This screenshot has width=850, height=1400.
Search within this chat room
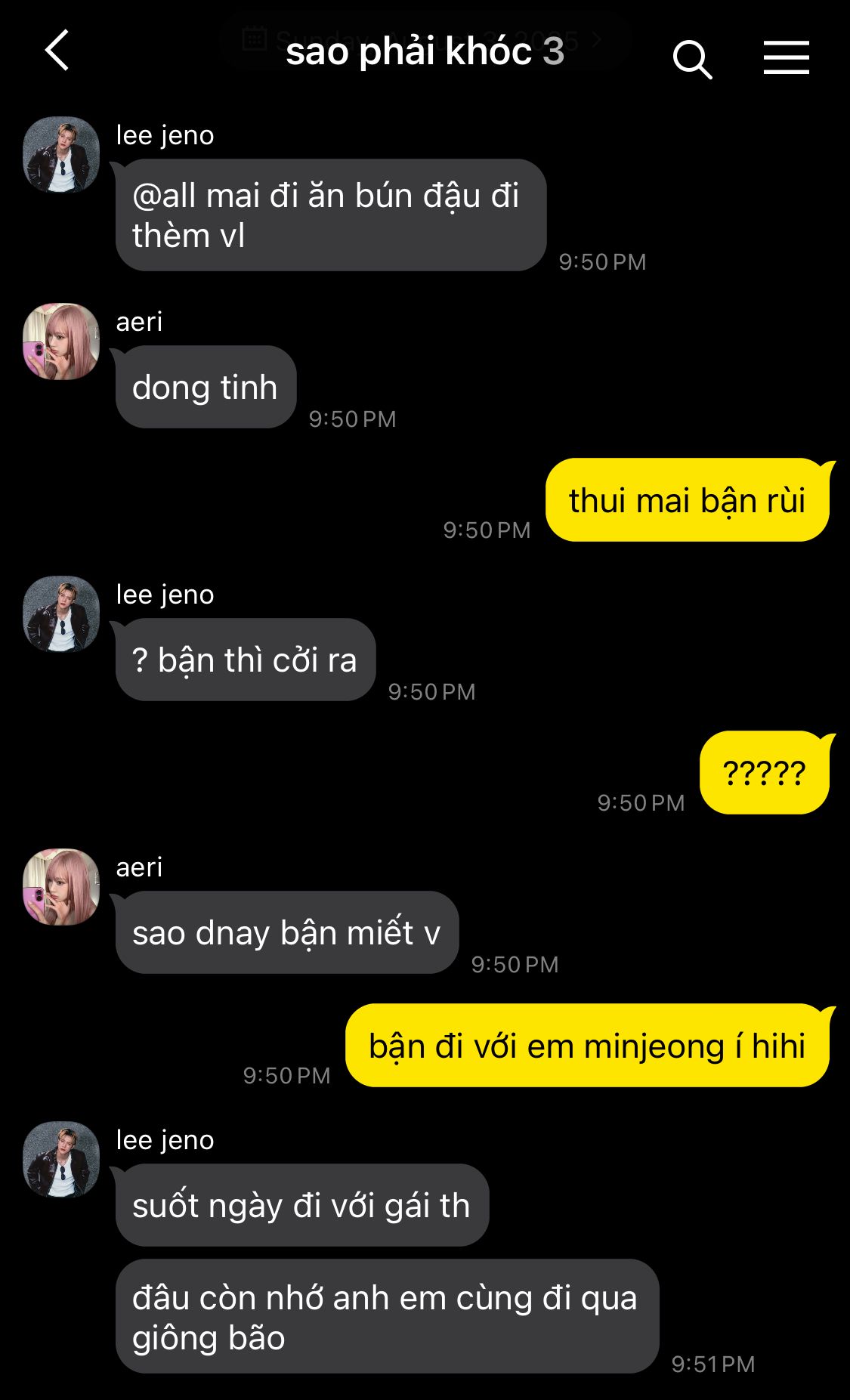[x=691, y=59]
